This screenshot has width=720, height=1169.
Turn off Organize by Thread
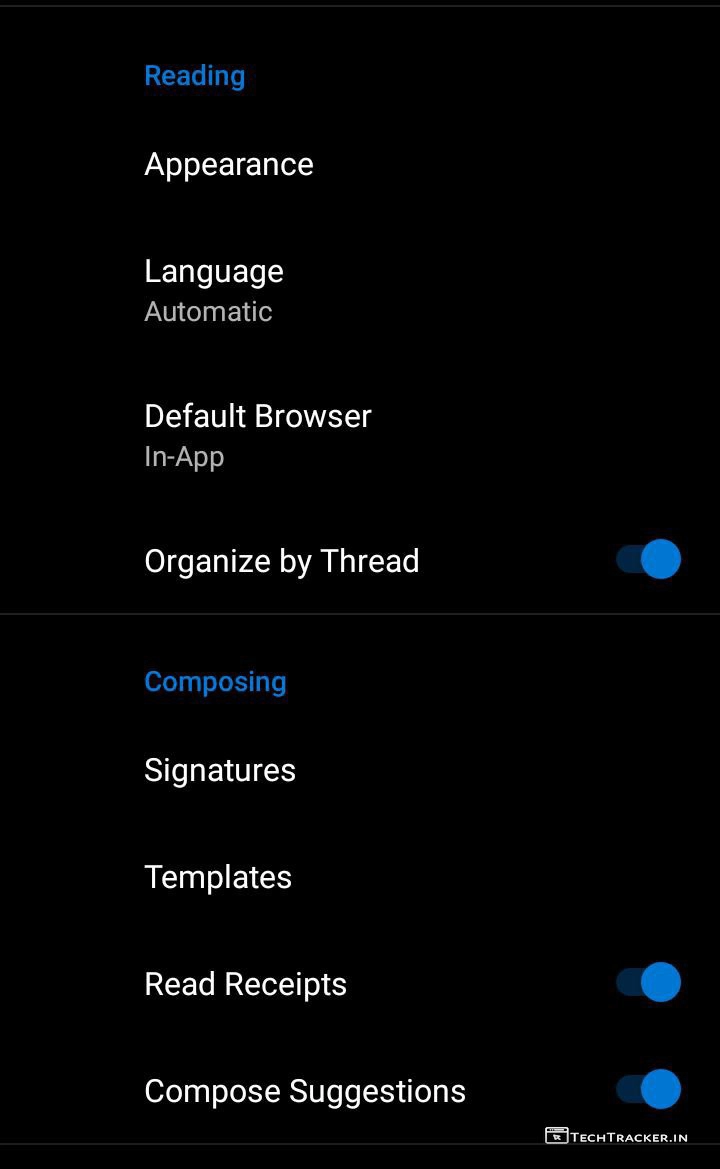pyautogui.click(x=648, y=559)
